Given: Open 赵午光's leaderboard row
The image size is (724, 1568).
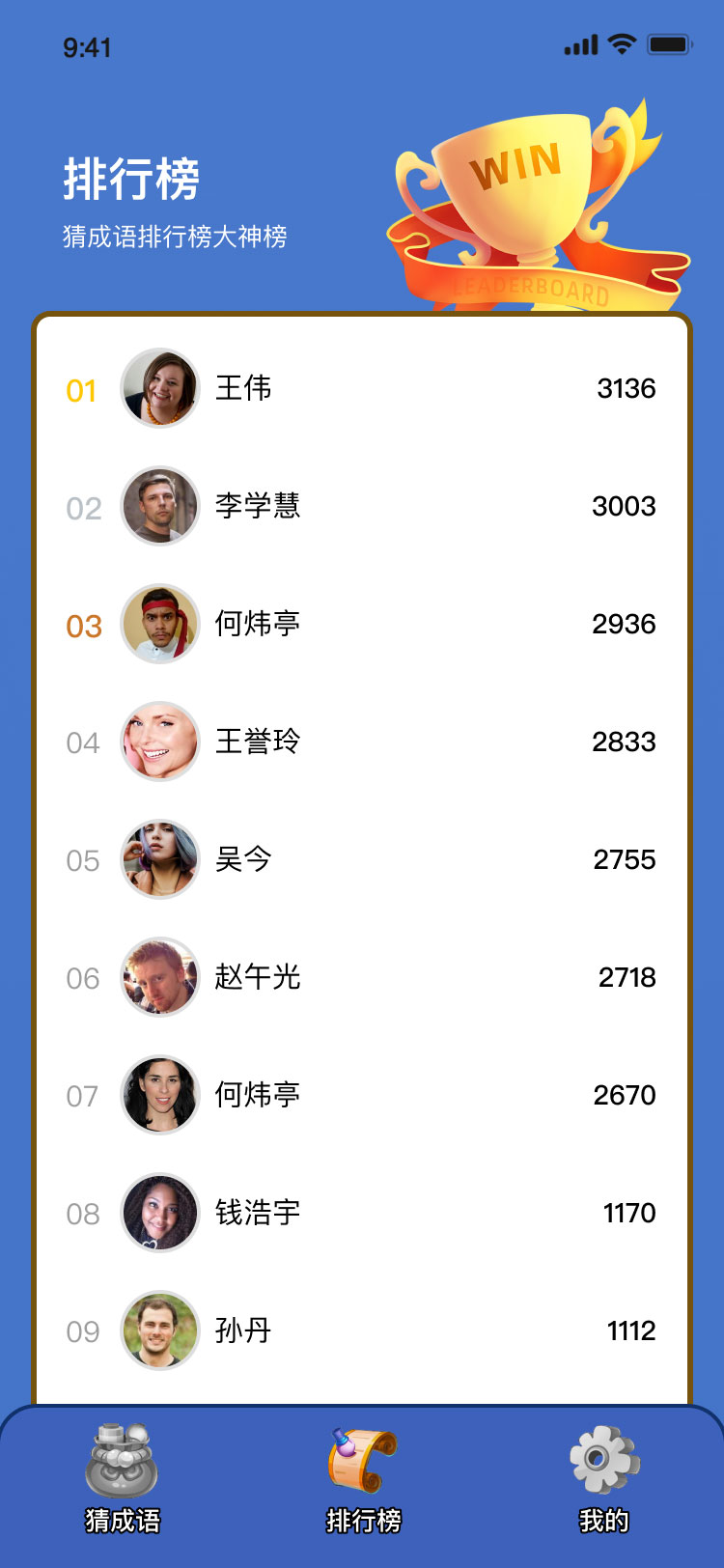Looking at the screenshot, I should coord(362,977).
